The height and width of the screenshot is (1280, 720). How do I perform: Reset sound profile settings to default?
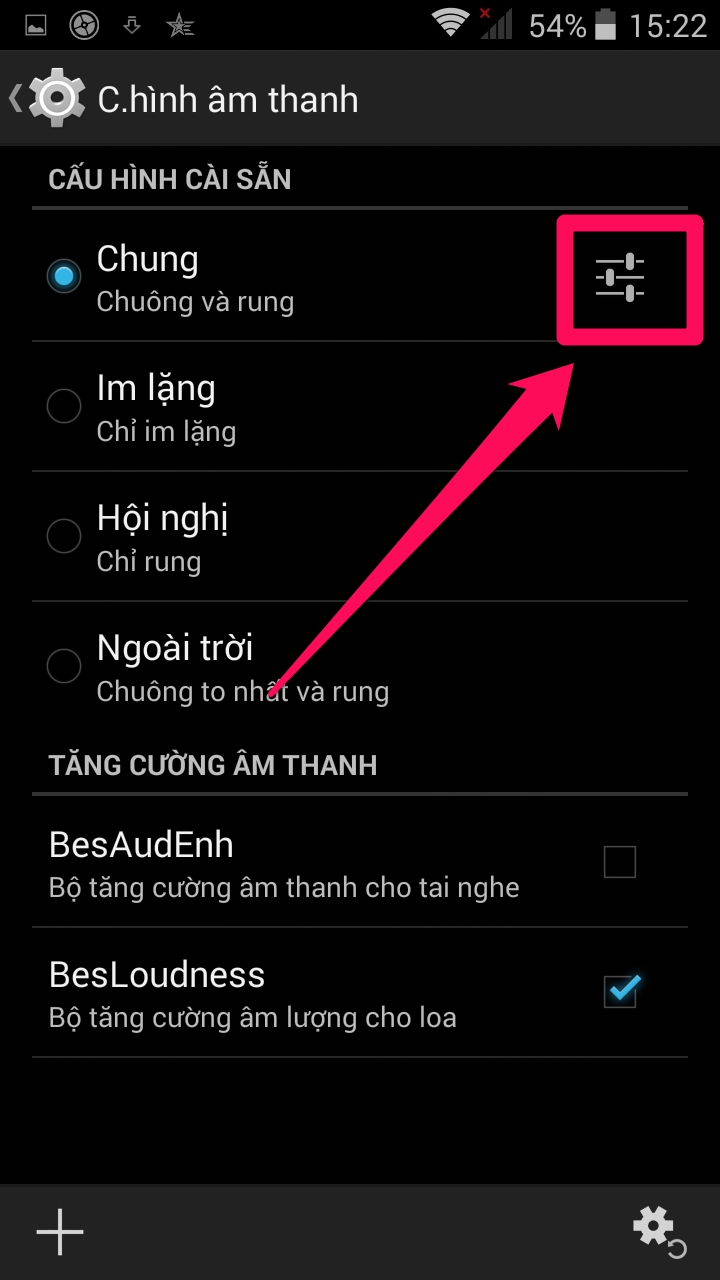[x=658, y=1231]
